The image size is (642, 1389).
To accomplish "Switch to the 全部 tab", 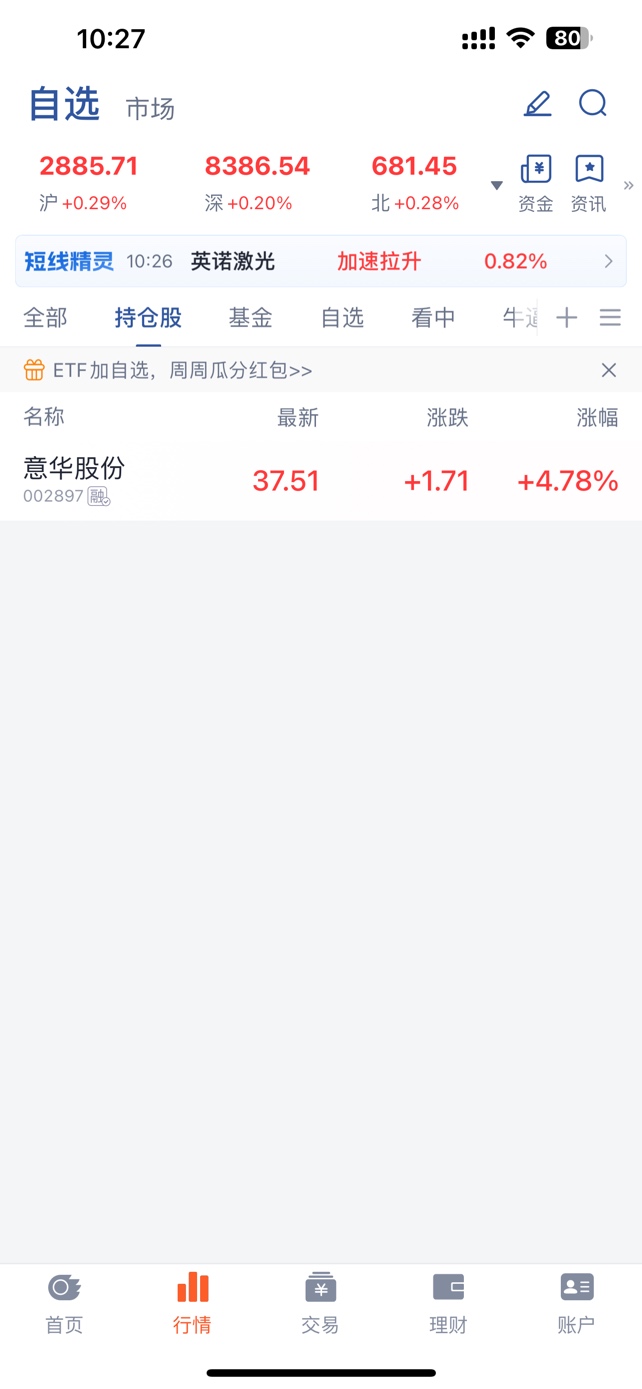I will (x=46, y=318).
